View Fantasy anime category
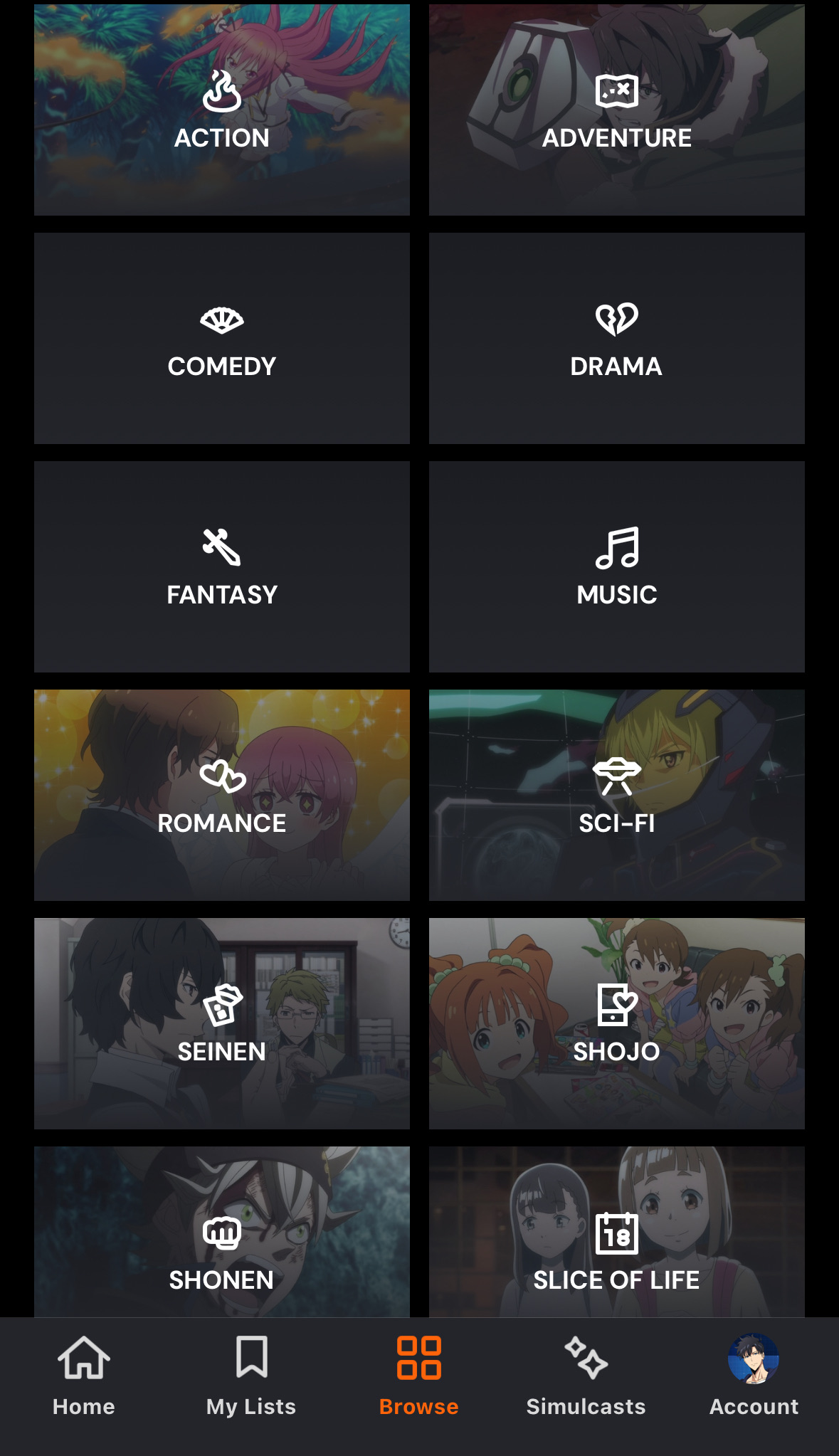The height and width of the screenshot is (1456, 839). point(222,567)
